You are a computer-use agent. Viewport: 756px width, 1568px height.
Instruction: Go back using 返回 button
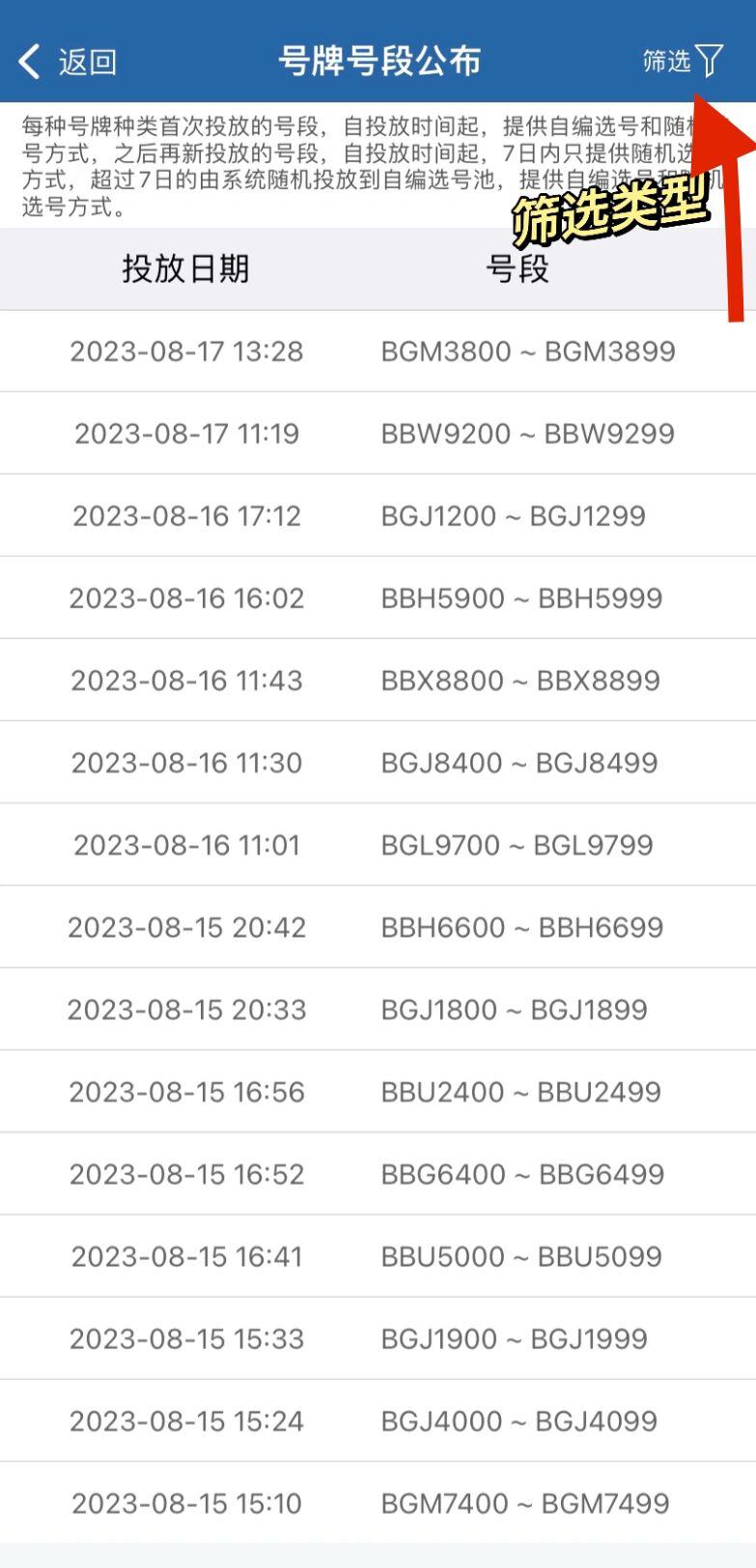[x=68, y=62]
